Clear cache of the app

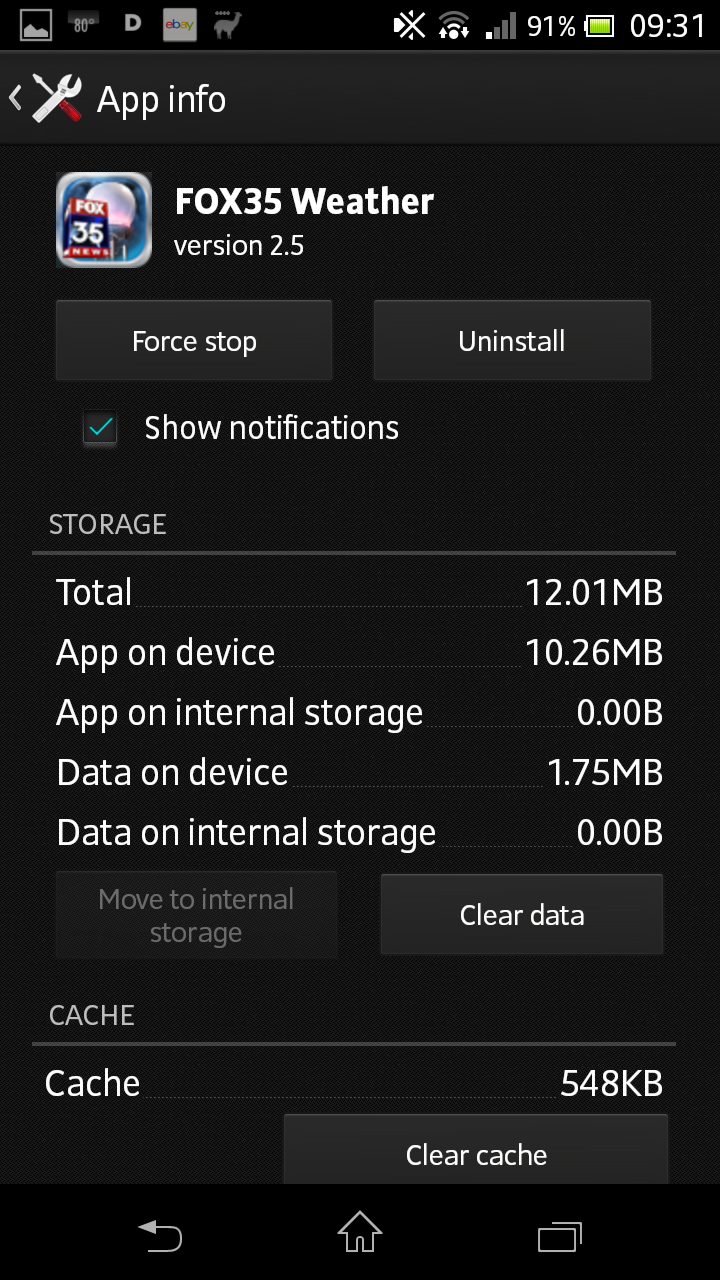click(x=476, y=1151)
